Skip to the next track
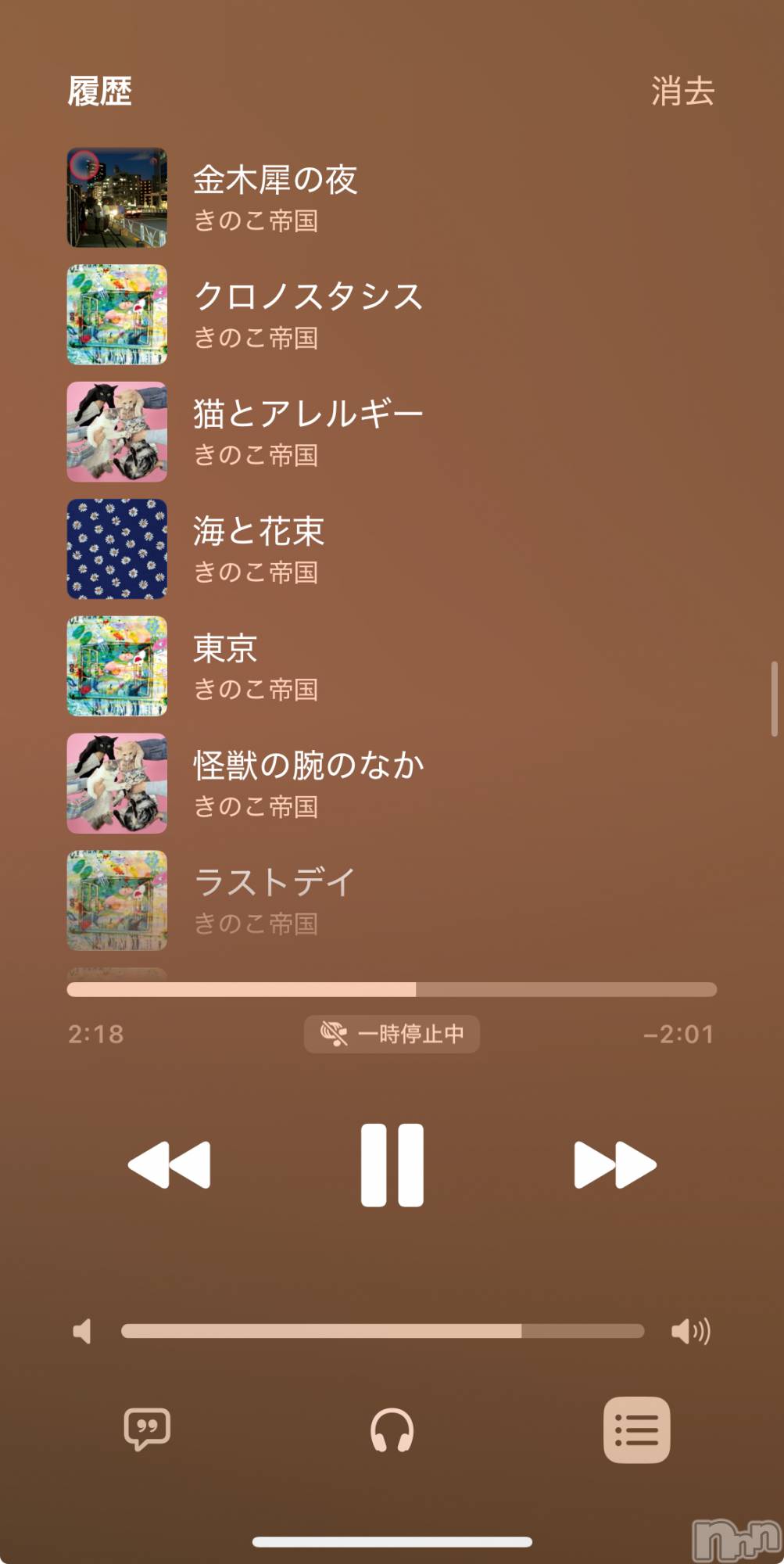 614,1165
